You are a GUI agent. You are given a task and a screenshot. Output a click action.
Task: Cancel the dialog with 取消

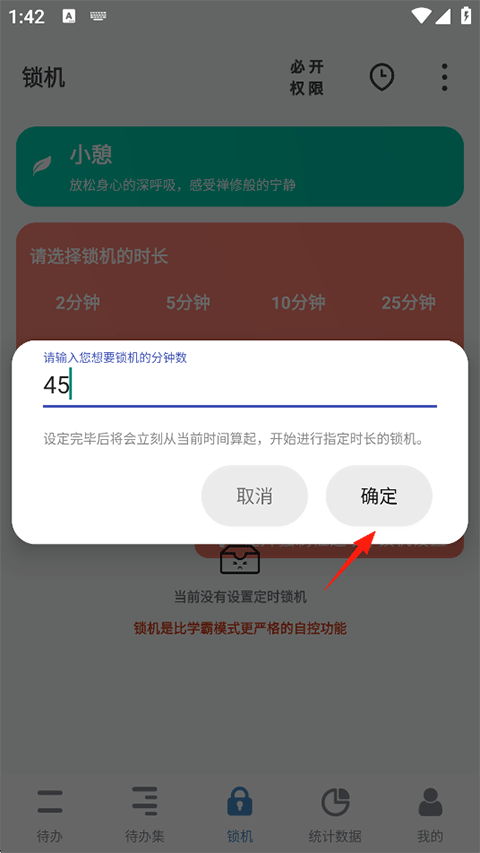254,496
